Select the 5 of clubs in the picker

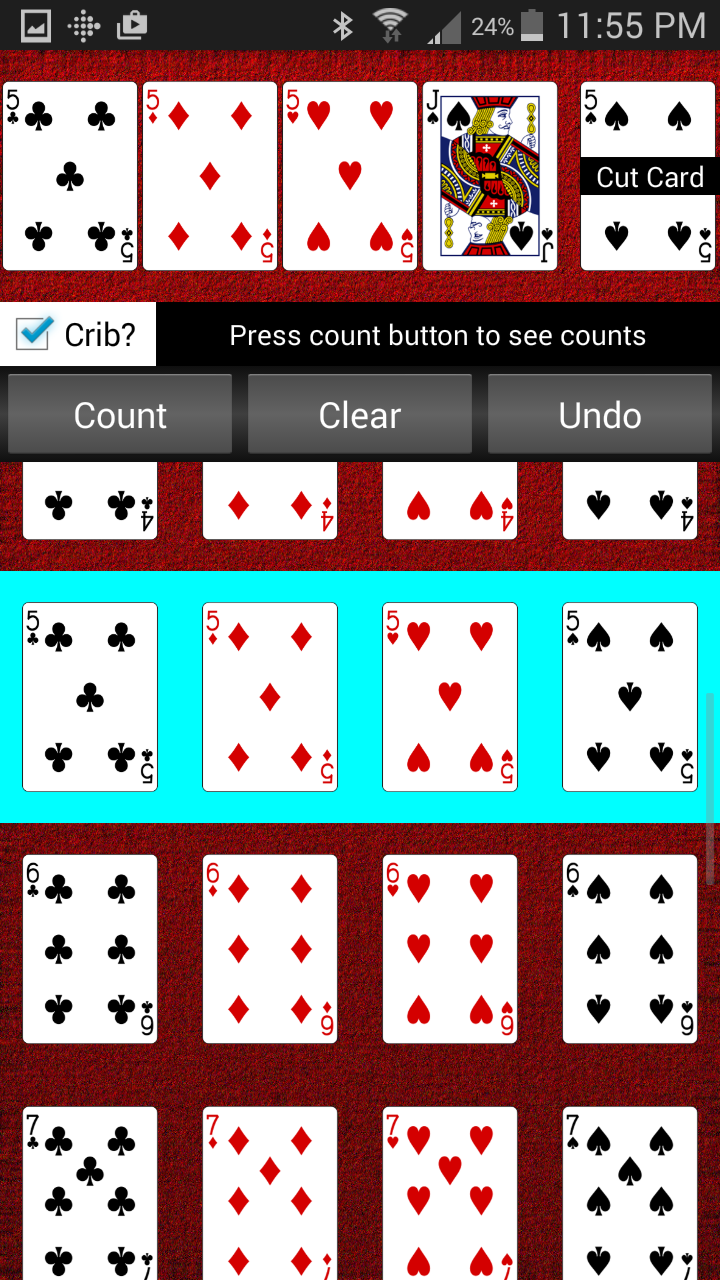click(89, 696)
